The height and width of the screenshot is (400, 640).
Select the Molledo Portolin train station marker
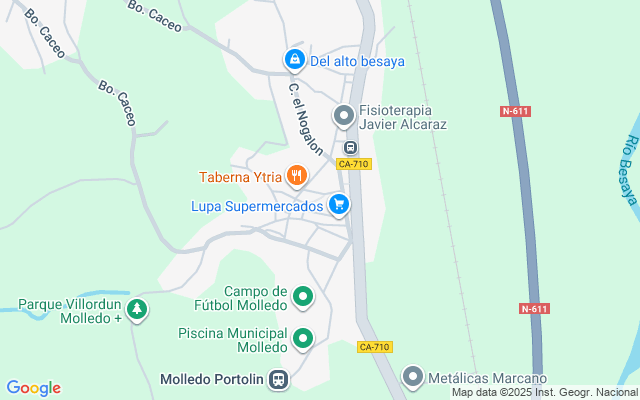[279, 380]
